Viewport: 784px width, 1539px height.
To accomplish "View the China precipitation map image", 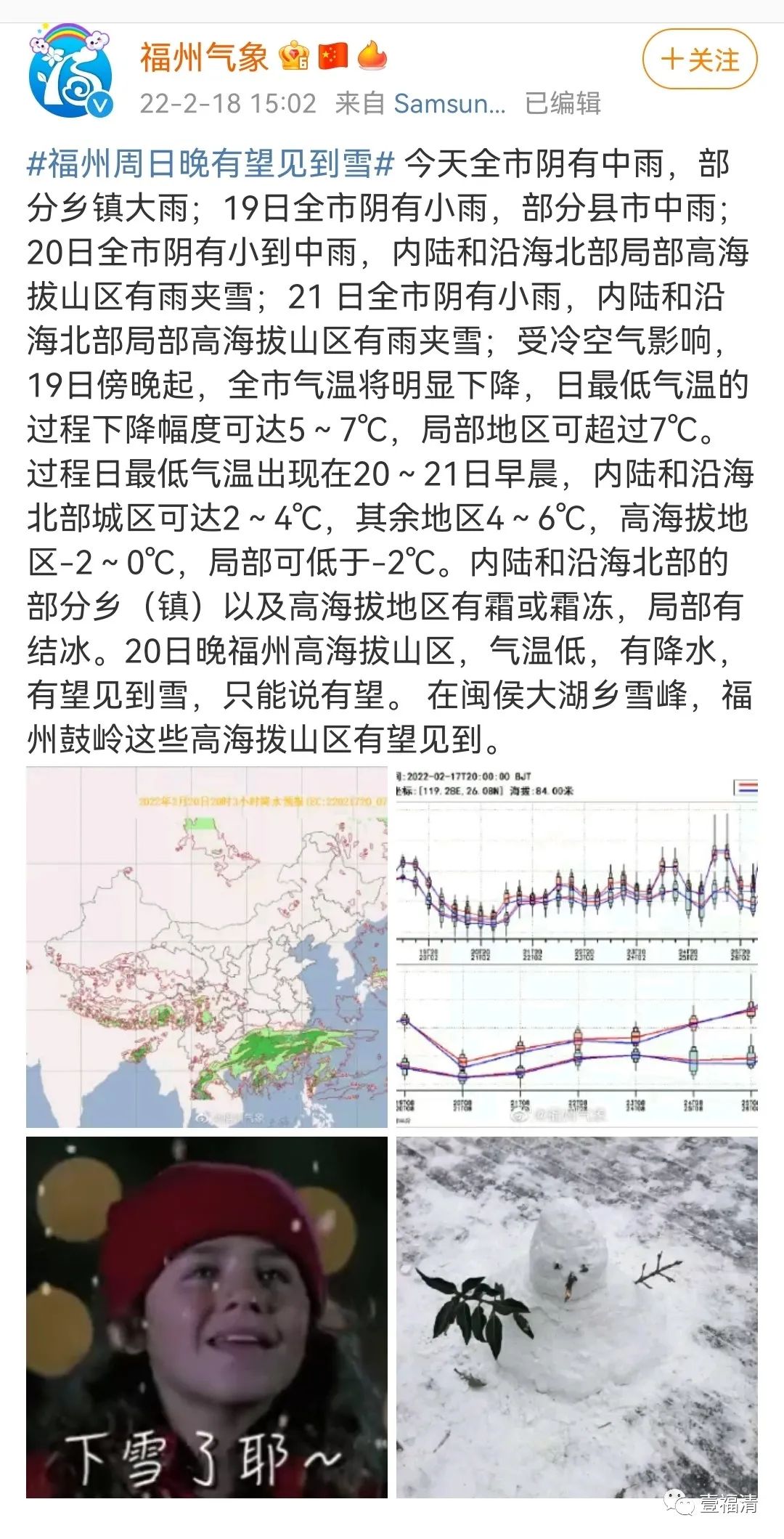I will pos(207,947).
